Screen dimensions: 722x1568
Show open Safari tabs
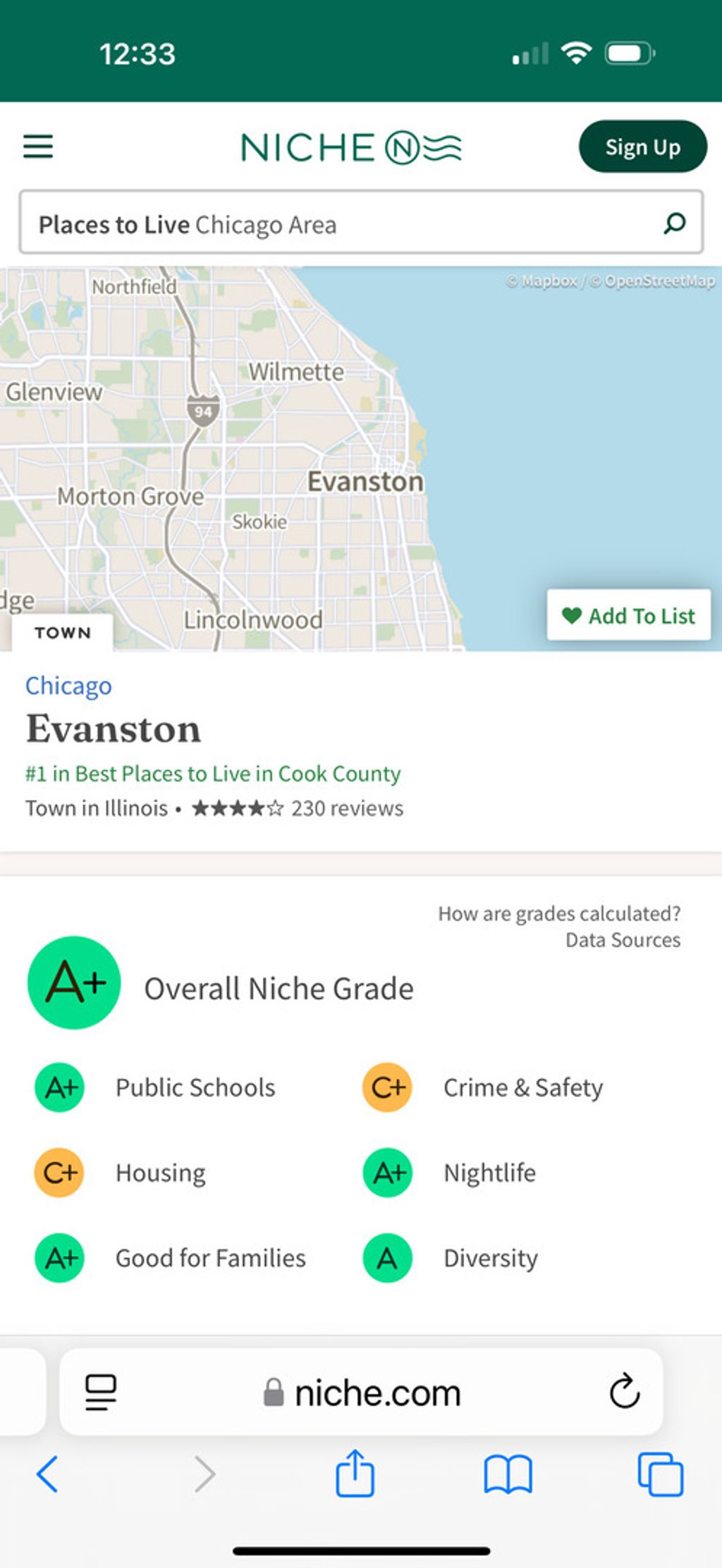point(660,1474)
